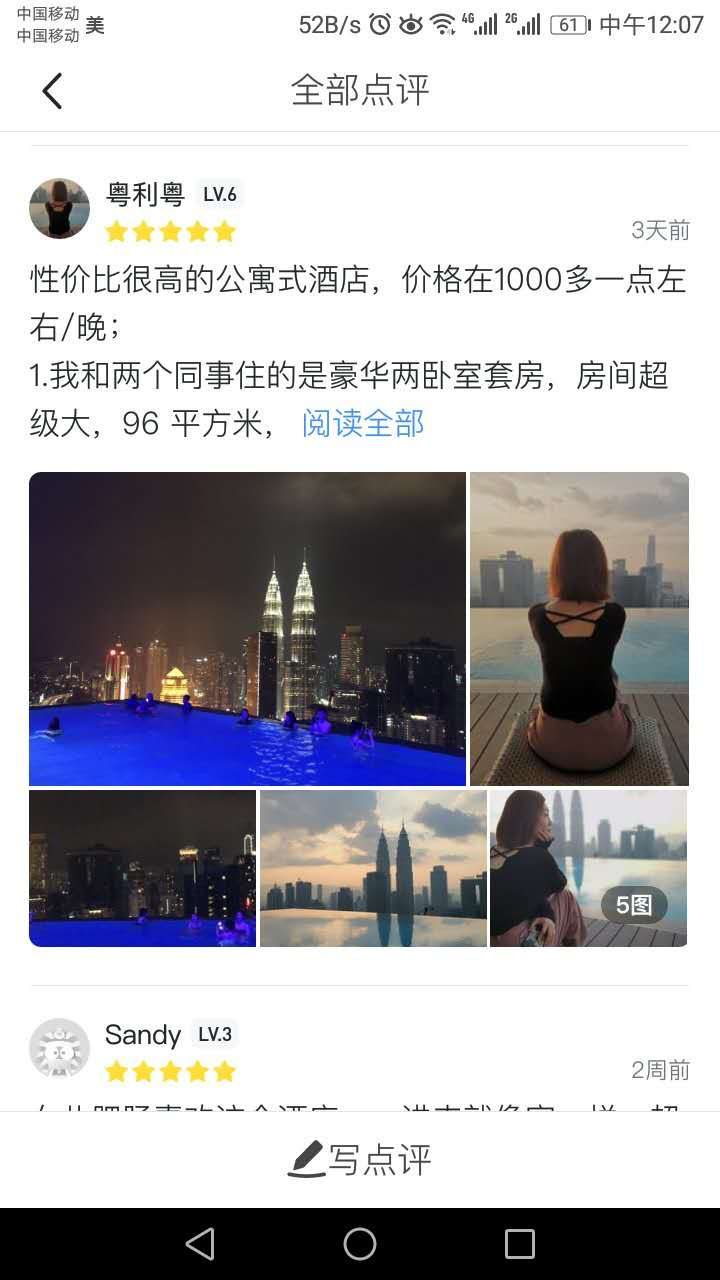720x1280 pixels.
Task: Open the night pool photo of Petronas Towers
Action: click(247, 628)
